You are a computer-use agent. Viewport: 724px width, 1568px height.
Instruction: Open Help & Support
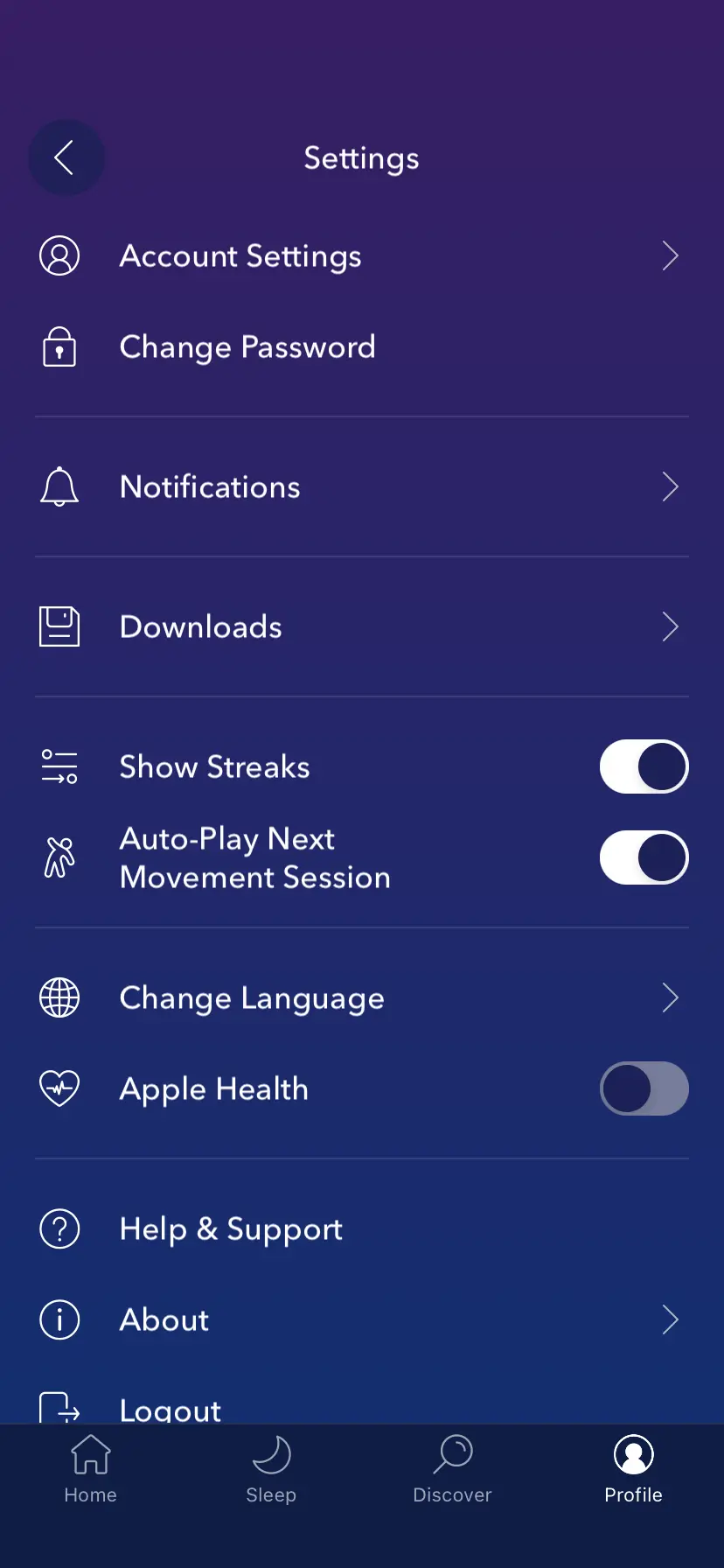362,1229
